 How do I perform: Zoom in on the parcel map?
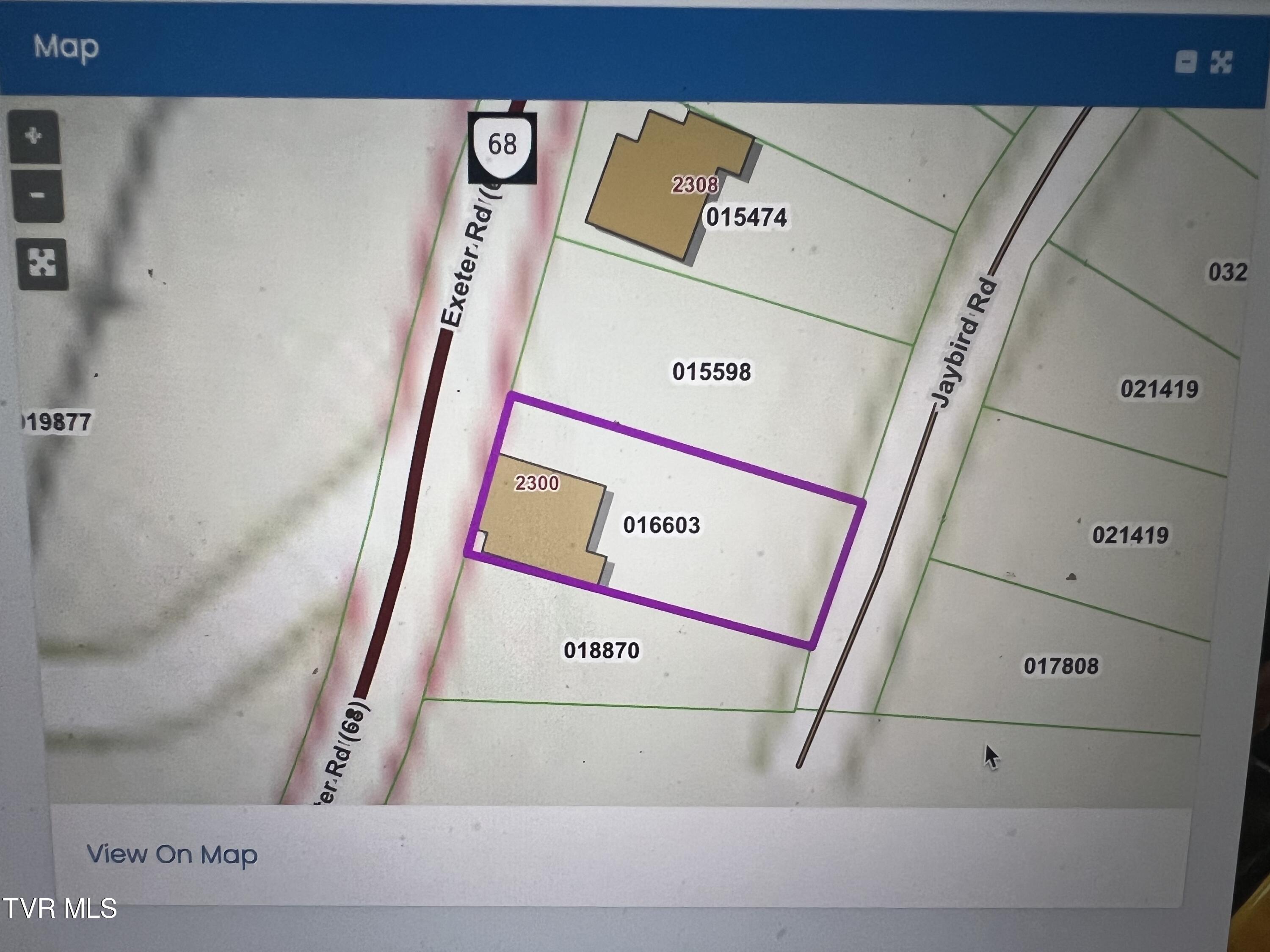coord(34,137)
